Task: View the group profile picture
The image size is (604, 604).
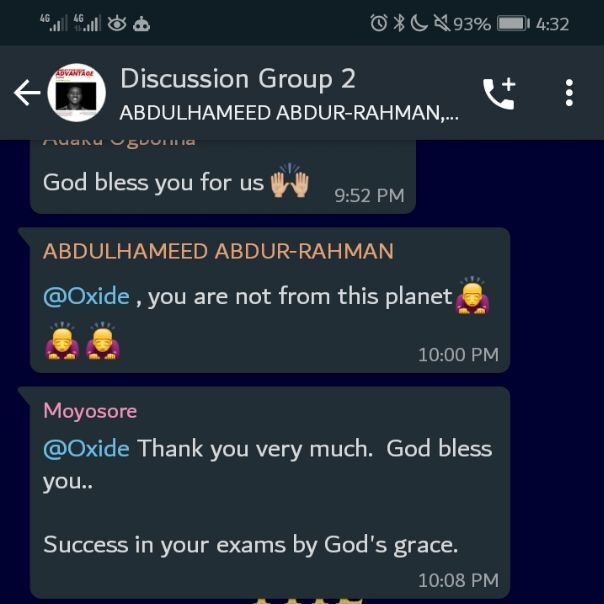Action: pyautogui.click(x=77, y=94)
